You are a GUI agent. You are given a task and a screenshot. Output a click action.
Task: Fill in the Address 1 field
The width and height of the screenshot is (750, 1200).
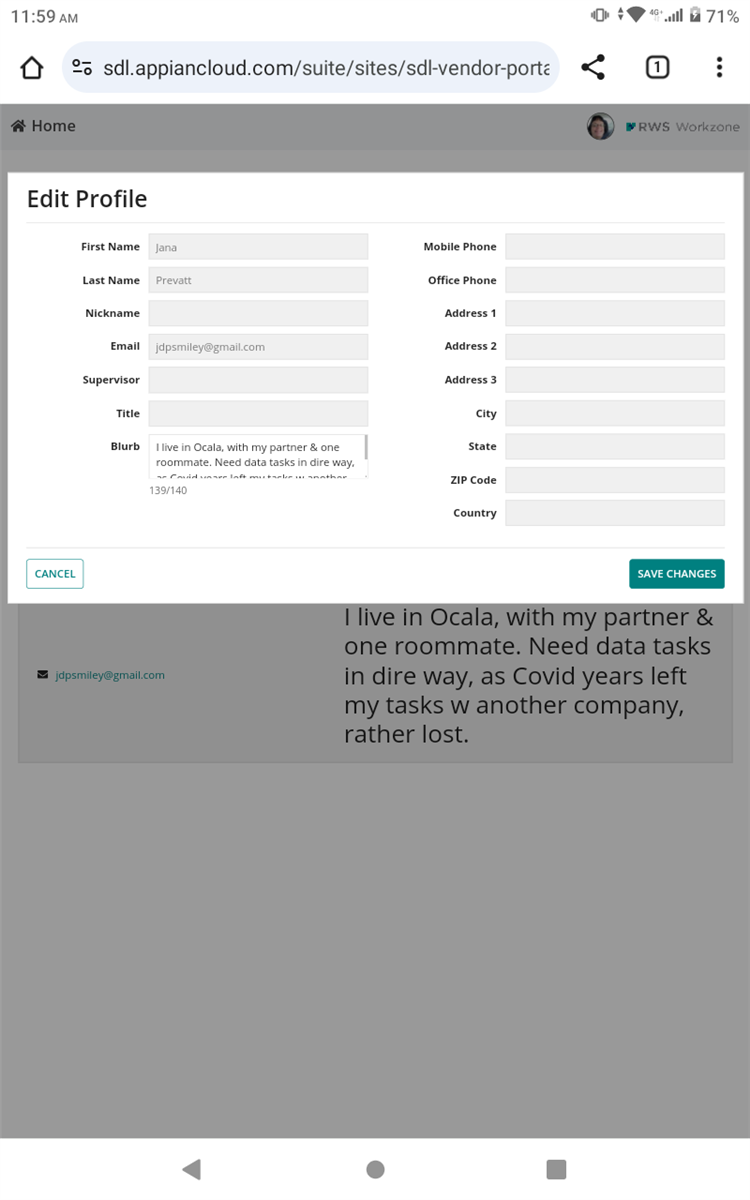614,313
